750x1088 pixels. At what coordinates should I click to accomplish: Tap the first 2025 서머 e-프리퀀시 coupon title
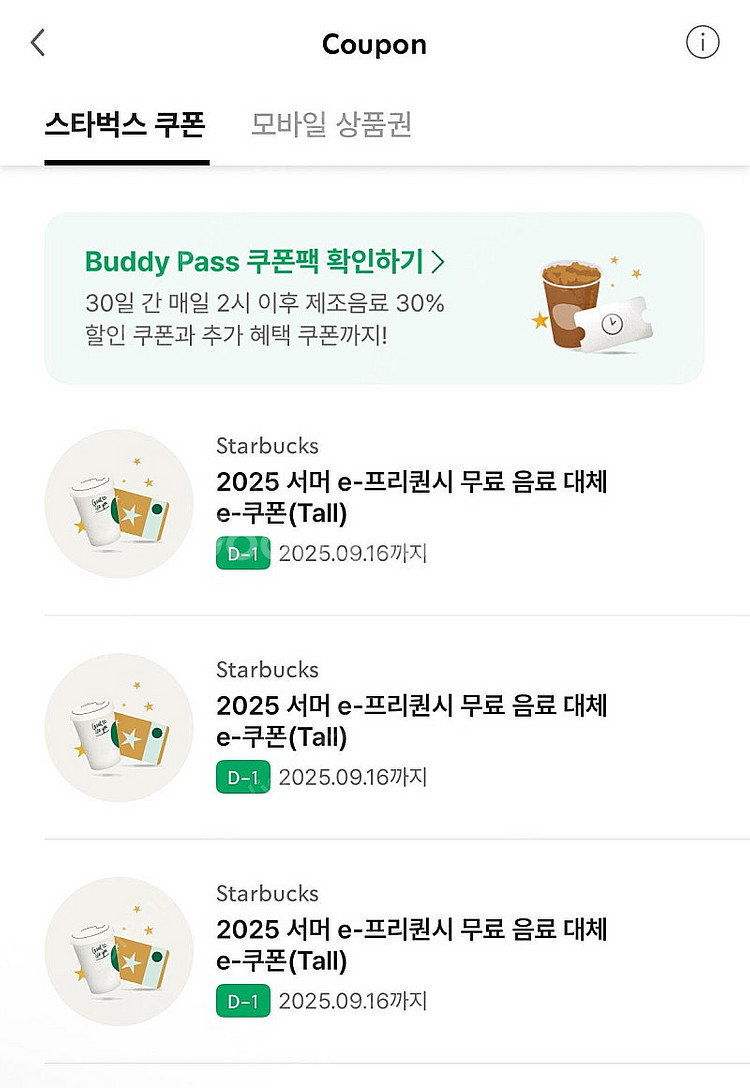(x=411, y=497)
